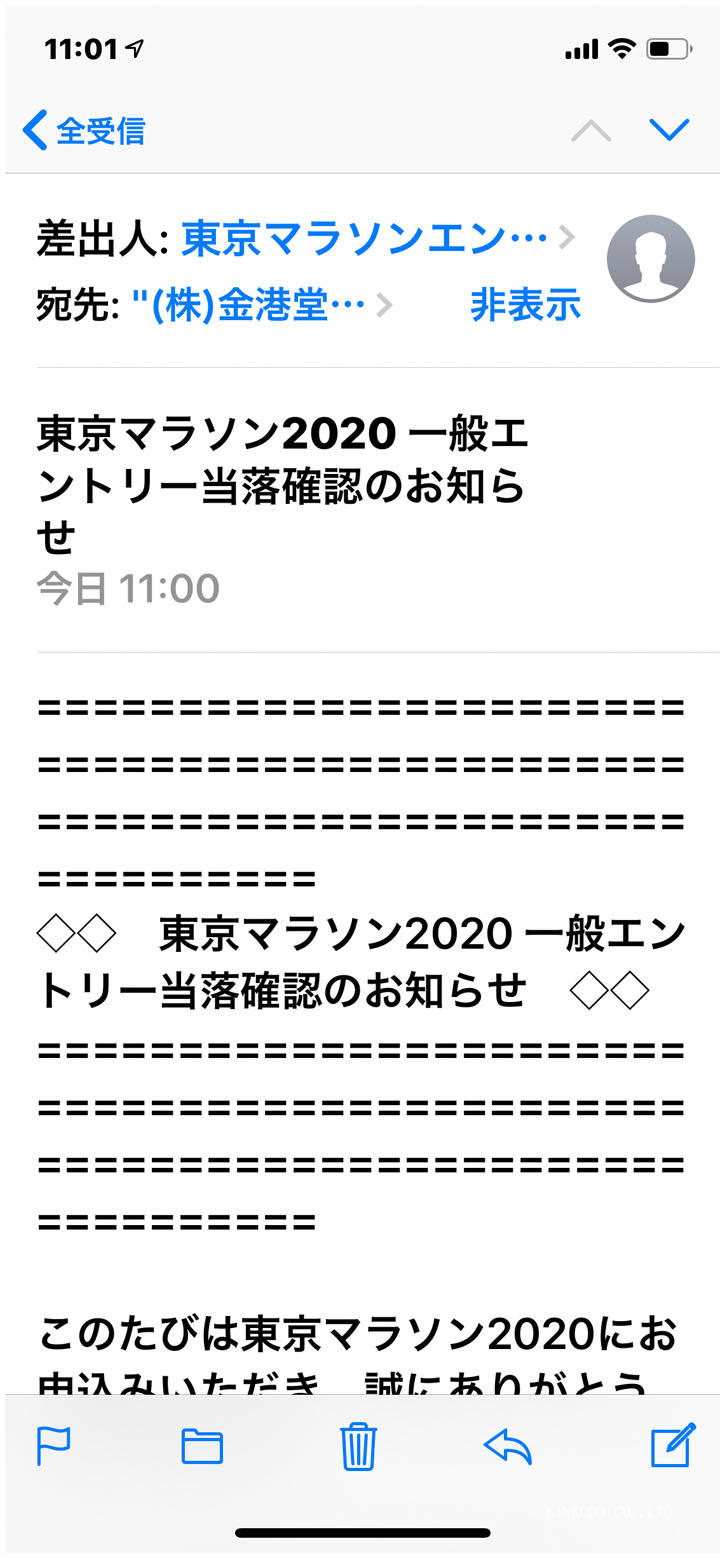Tap the home indicator bar at bottom
Image resolution: width=725 pixels, height=1558 pixels.
(x=362, y=1529)
